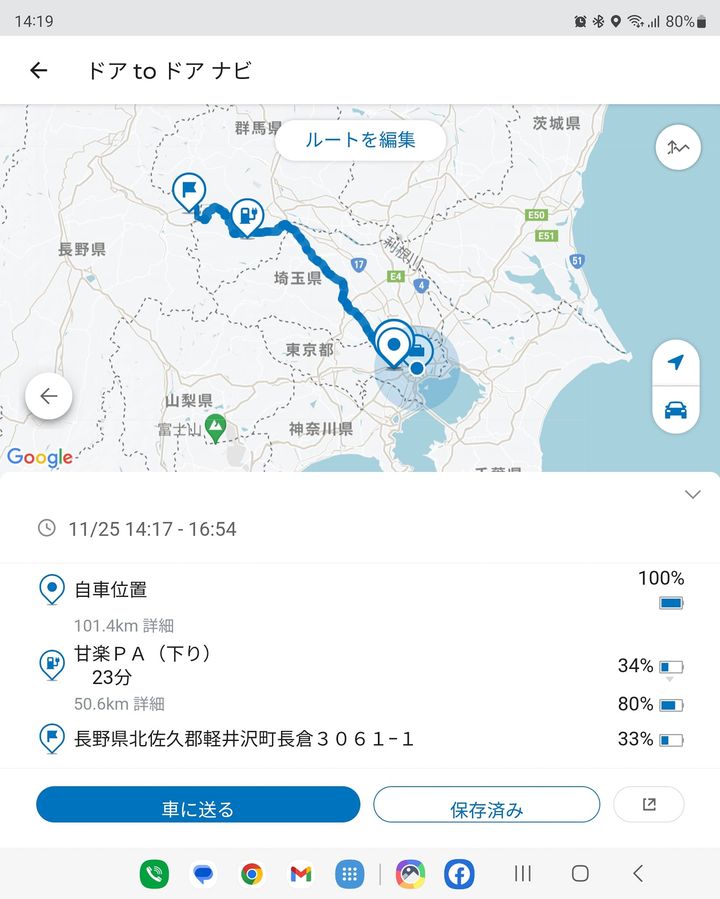
Task: Go to the system home screen
Action: tap(580, 874)
